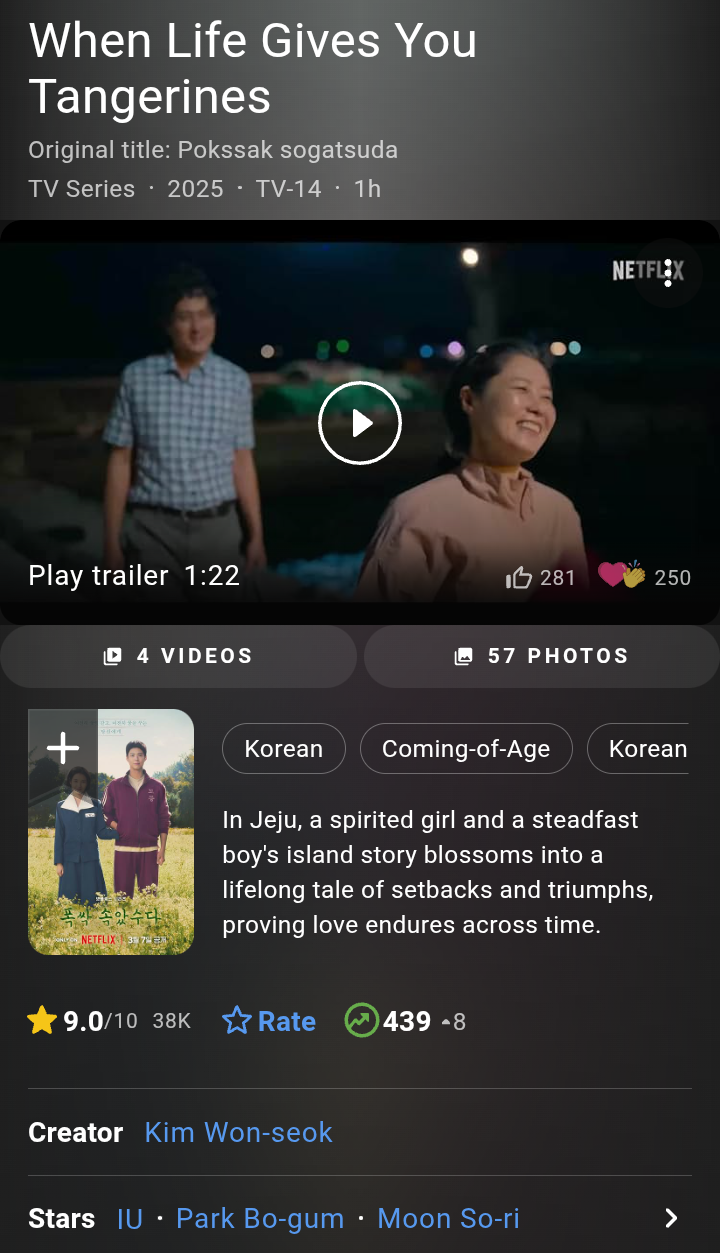The height and width of the screenshot is (1253, 720).
Task: Rate this series with the star
Action: (x=269, y=1021)
